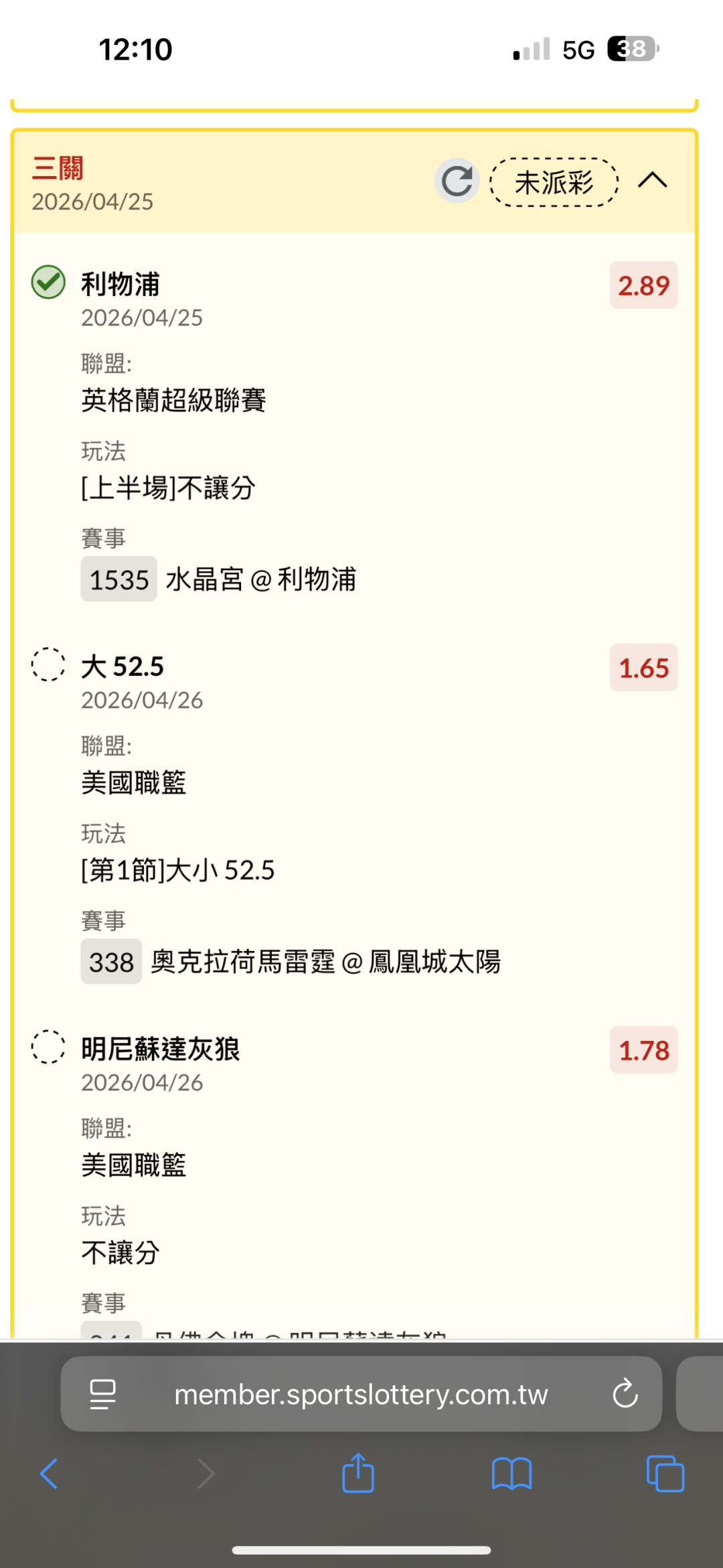The width and height of the screenshot is (723, 1568).
Task: Refresh the 三關 bet status
Action: coord(457,181)
